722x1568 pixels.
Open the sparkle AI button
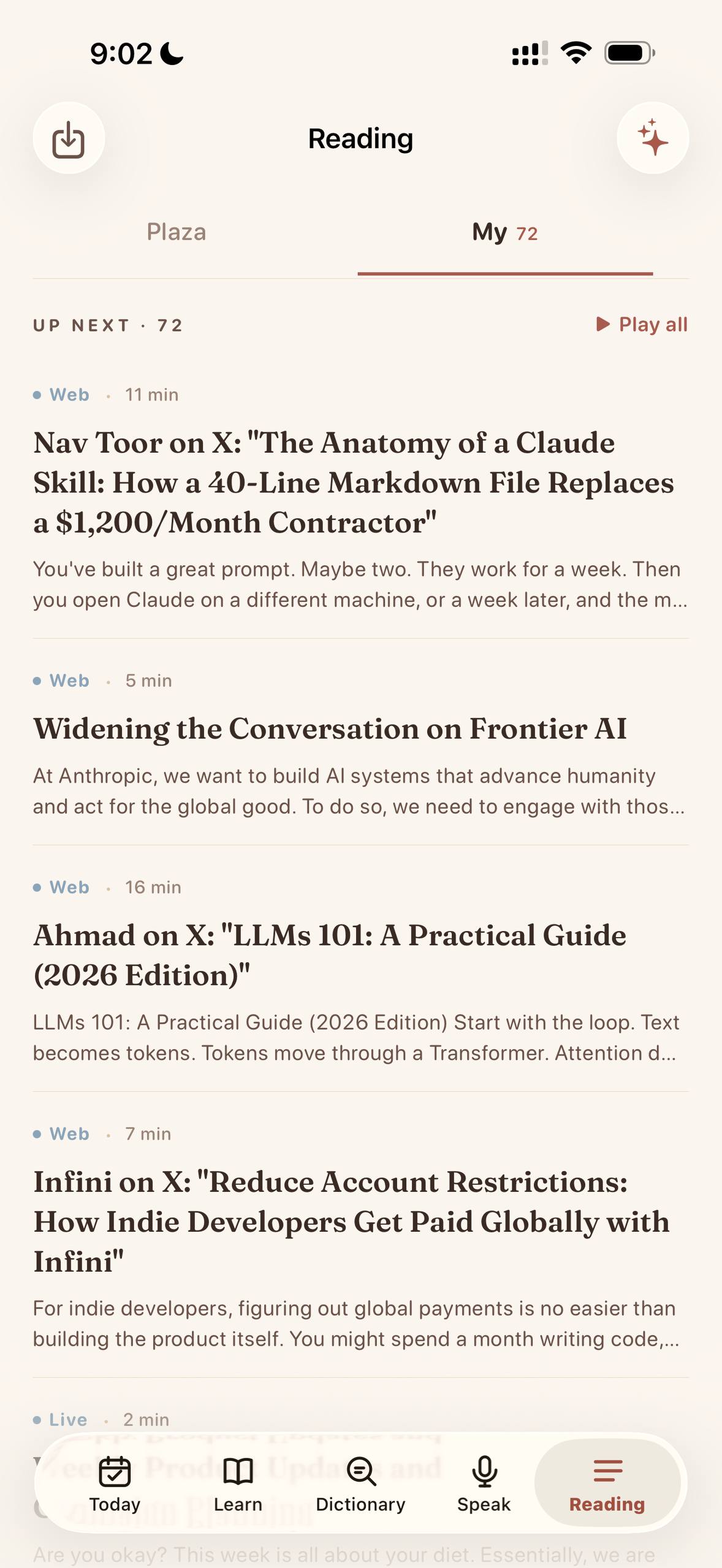tap(653, 138)
